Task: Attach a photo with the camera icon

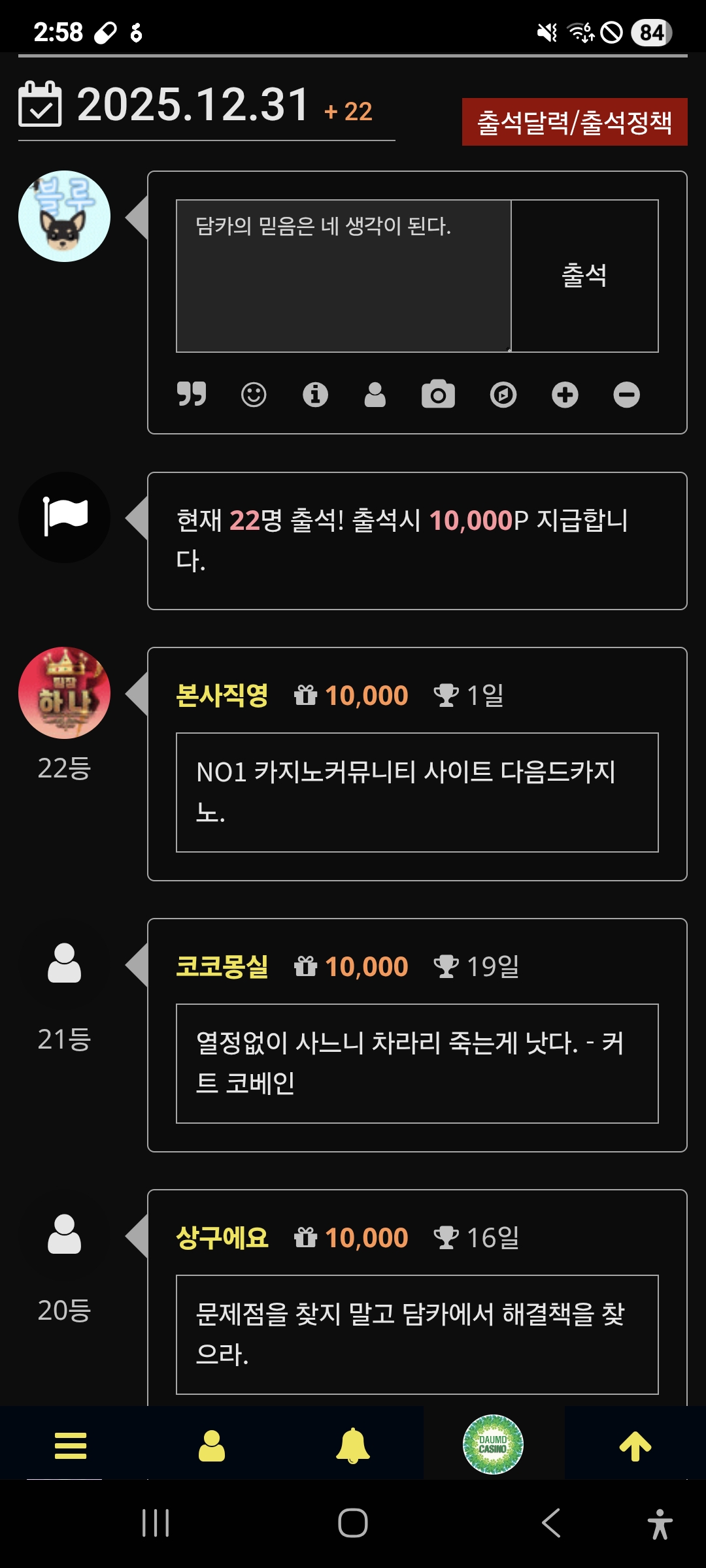Action: (x=438, y=394)
